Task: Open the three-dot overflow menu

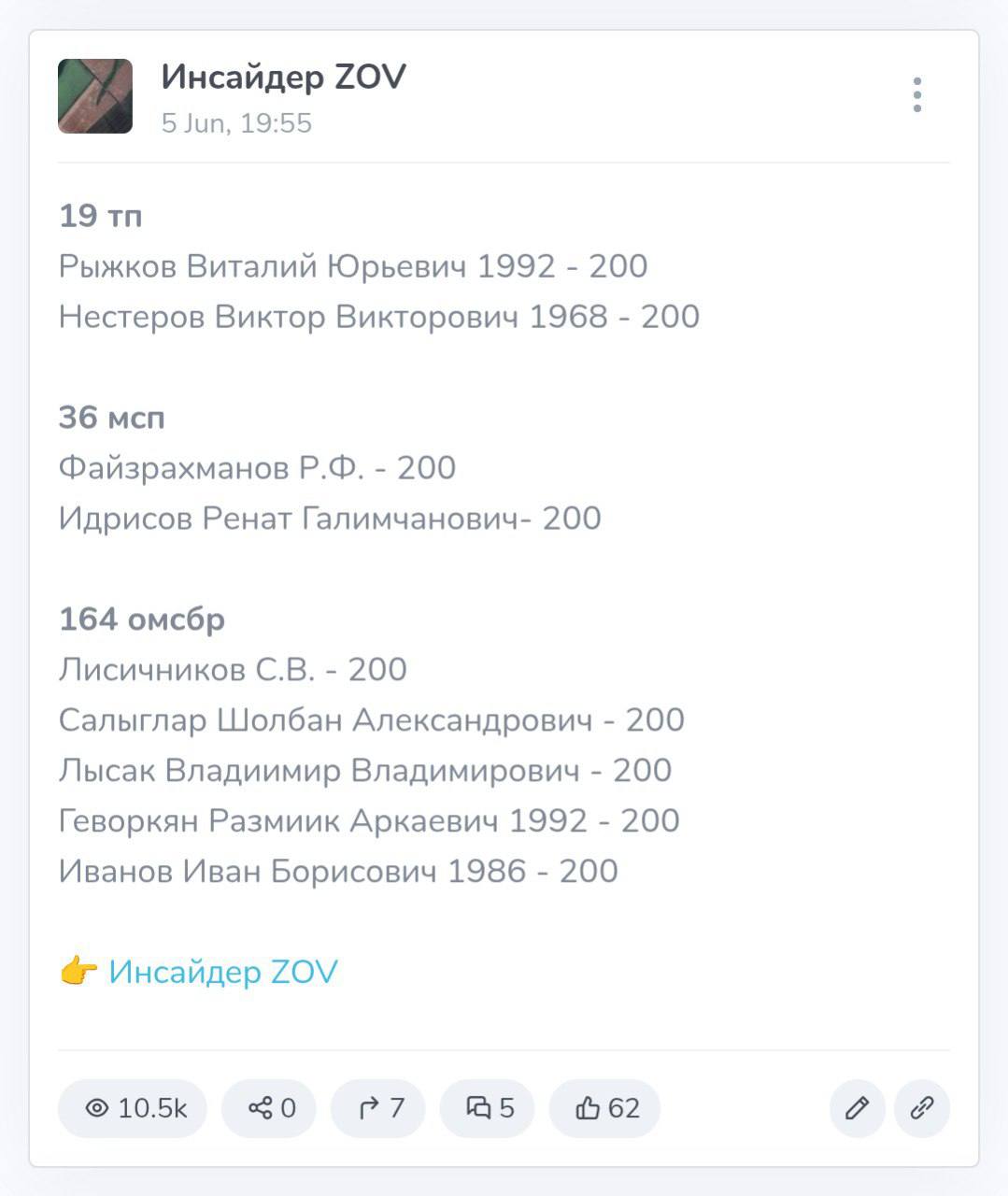Action: 917,95
